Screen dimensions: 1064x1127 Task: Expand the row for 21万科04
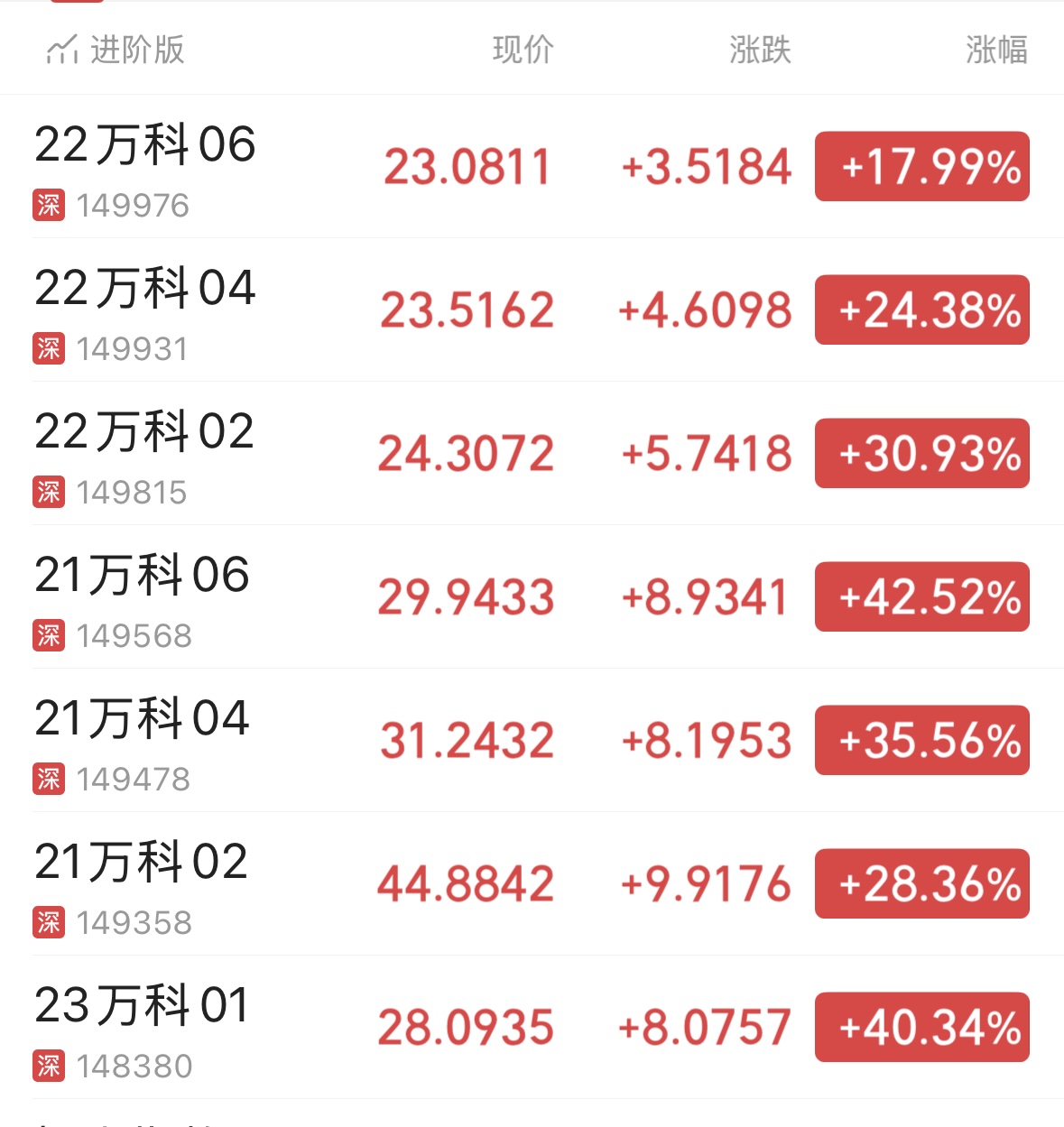click(141, 719)
